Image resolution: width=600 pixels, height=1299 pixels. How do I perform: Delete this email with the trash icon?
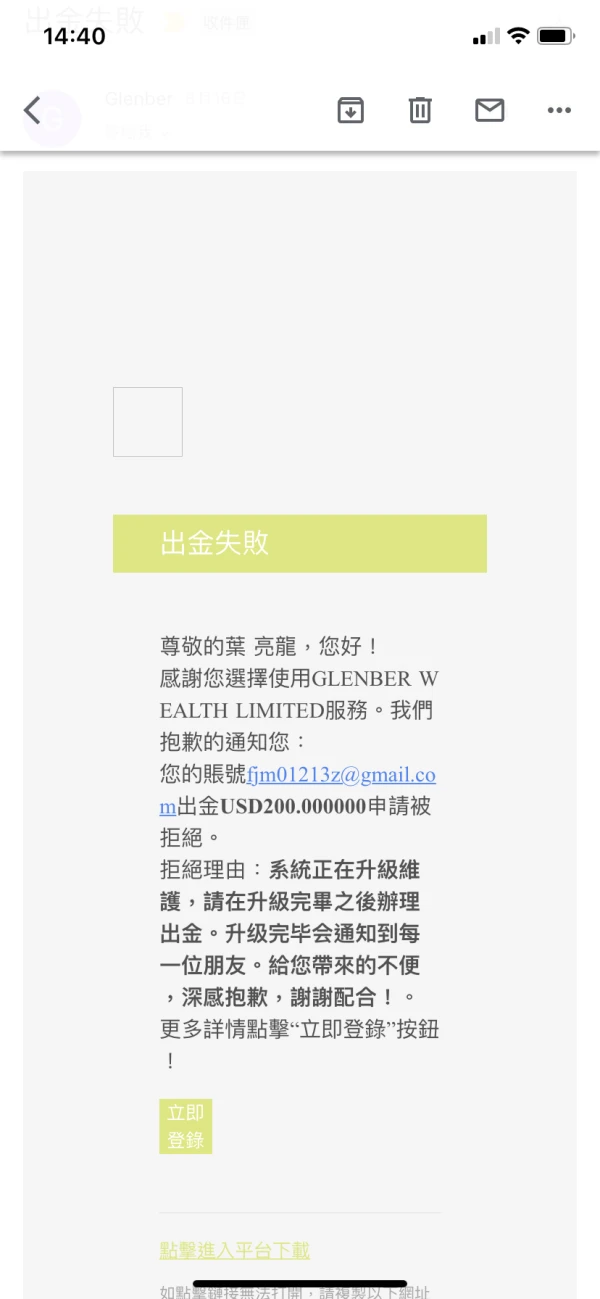pyautogui.click(x=420, y=110)
